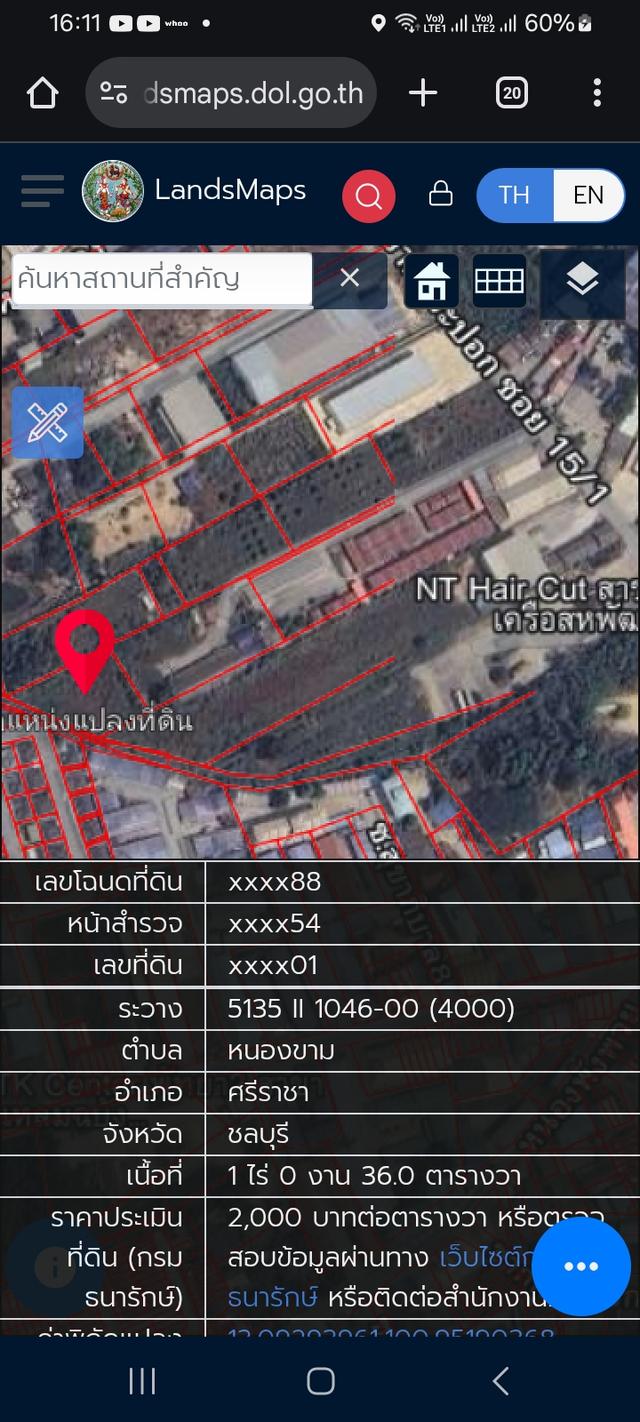Tap the red search button
The width and height of the screenshot is (640, 1422).
(368, 196)
